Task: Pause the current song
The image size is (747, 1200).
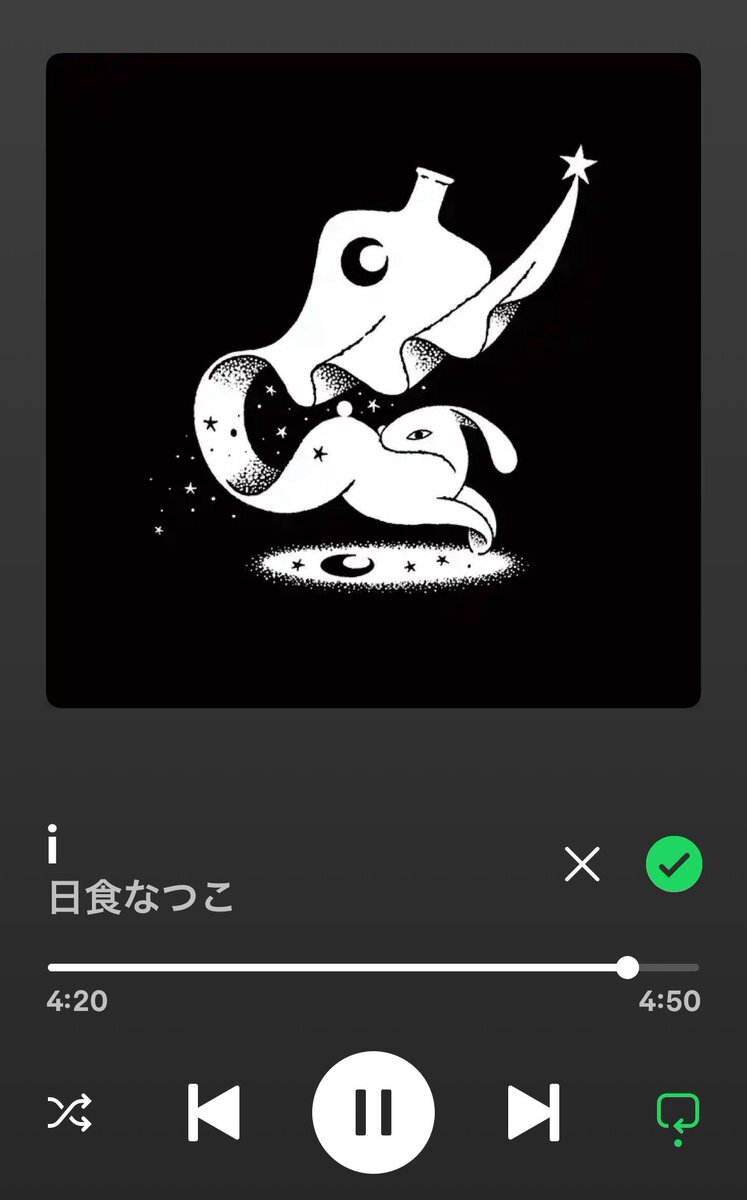Action: (x=373, y=1112)
